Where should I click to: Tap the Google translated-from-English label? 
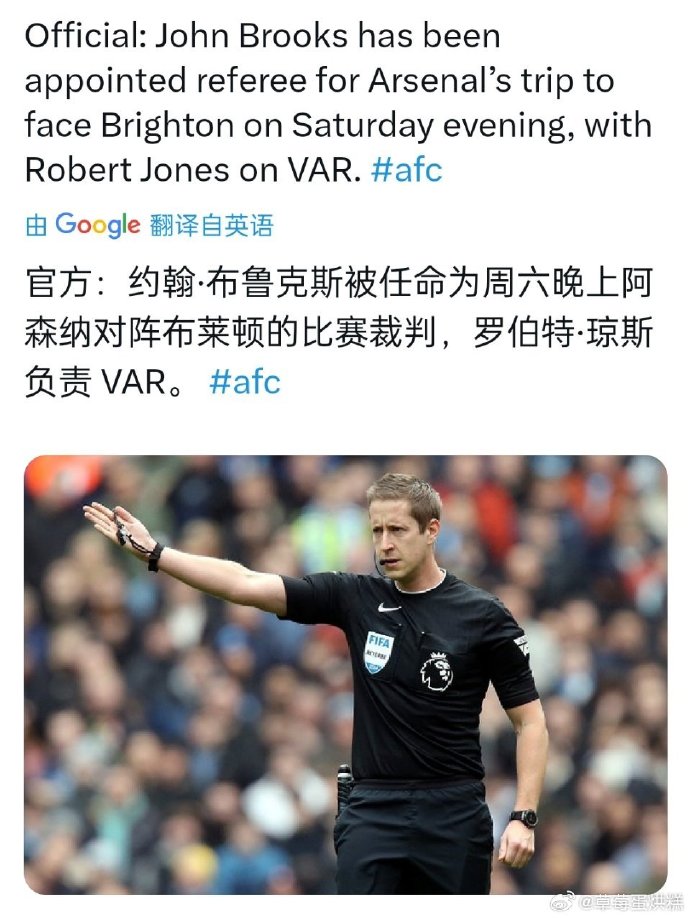pyautogui.click(x=150, y=225)
